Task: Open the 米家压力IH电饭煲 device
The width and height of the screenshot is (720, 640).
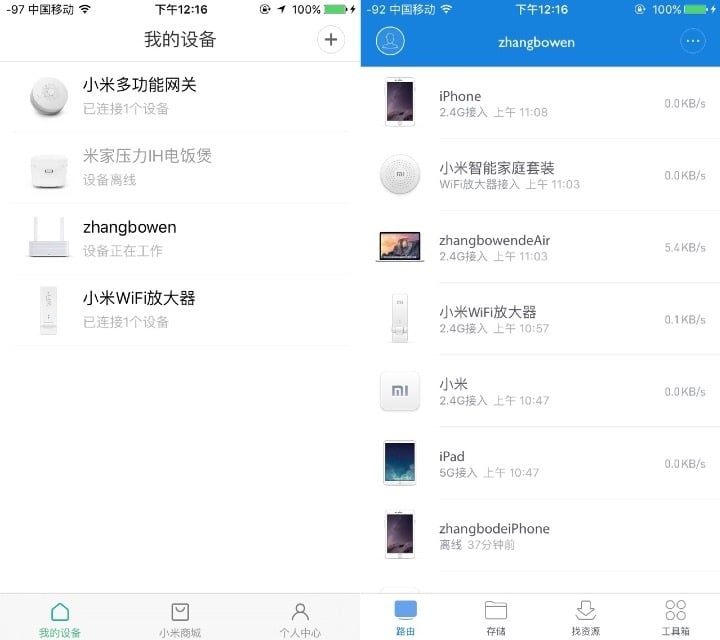Action: (x=180, y=167)
